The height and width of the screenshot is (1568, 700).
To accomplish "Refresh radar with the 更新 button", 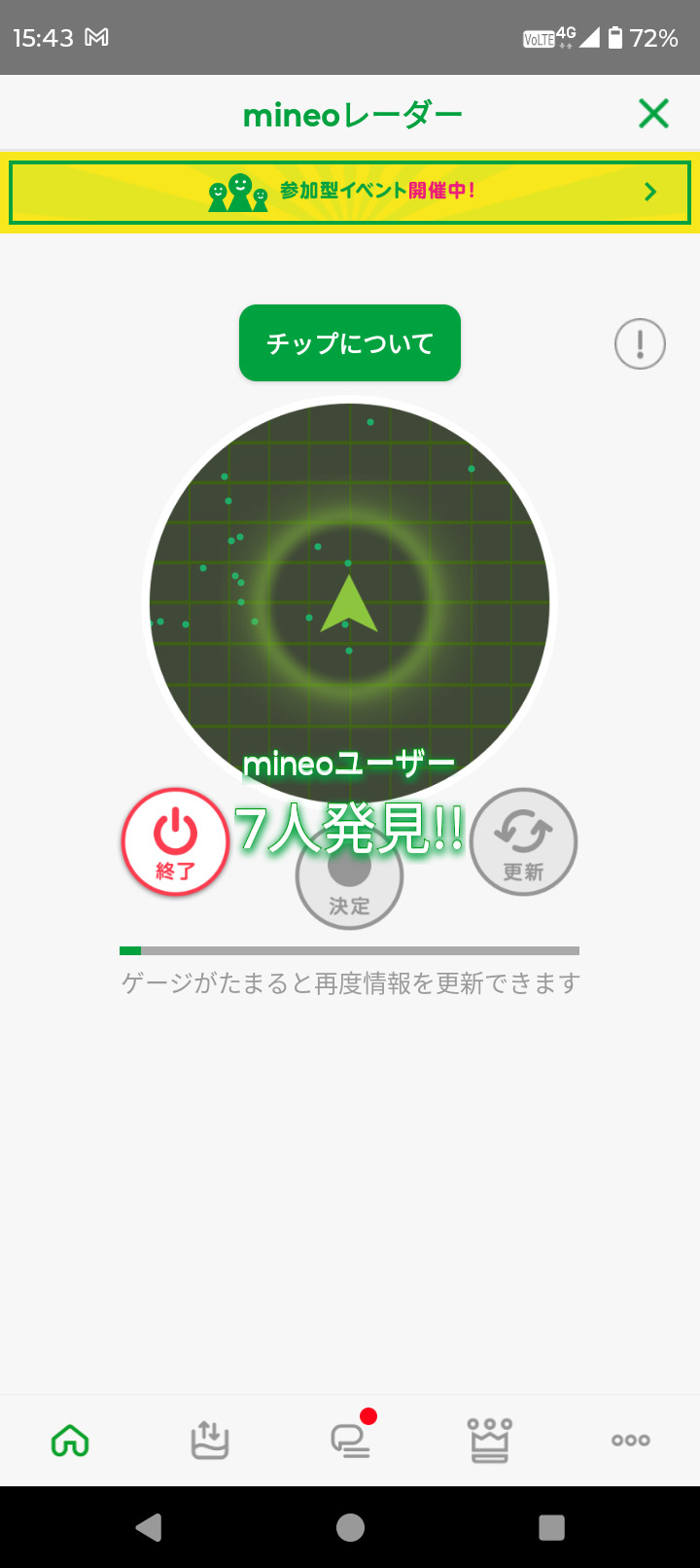I will point(523,842).
